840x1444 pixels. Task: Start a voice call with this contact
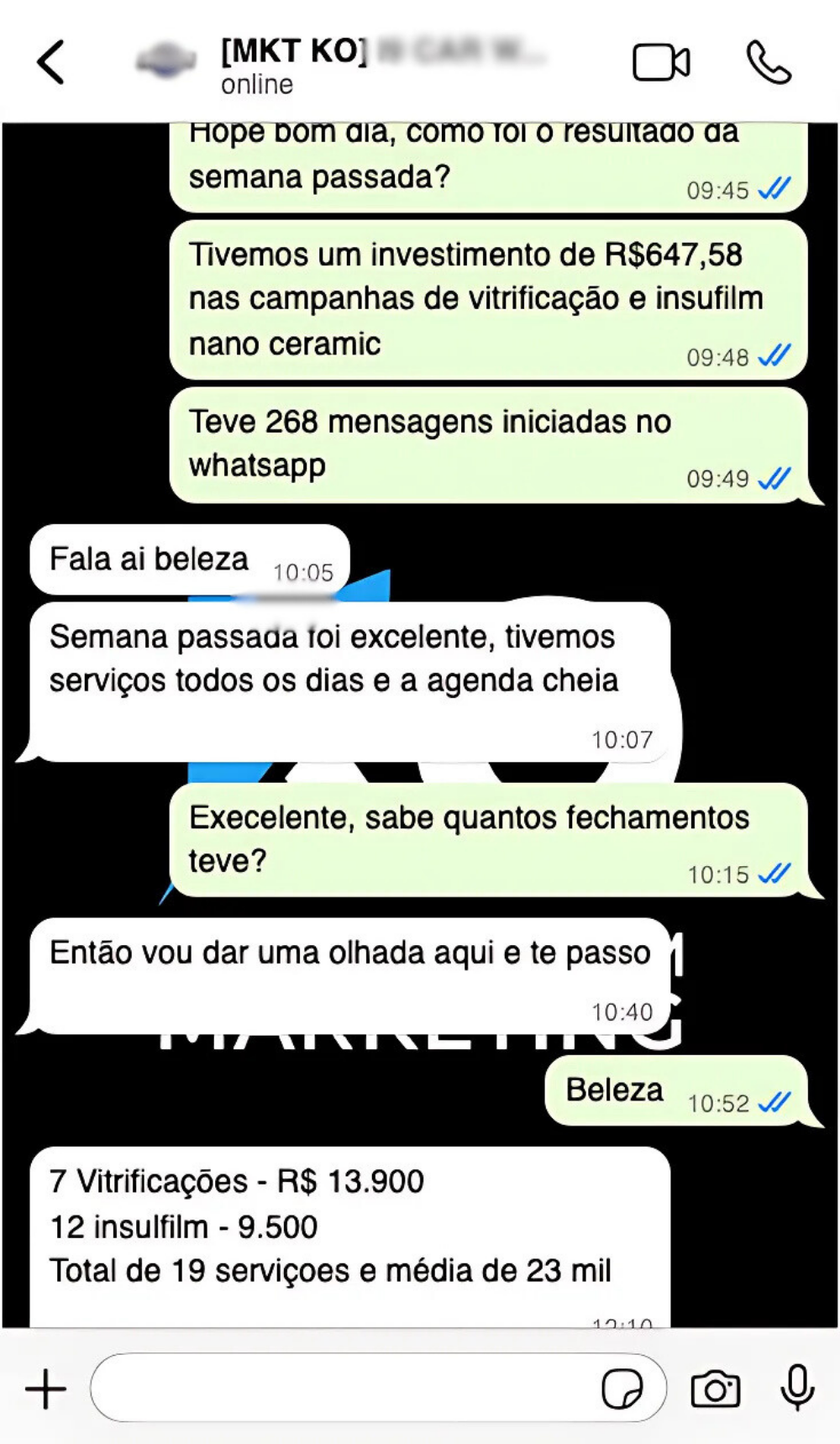768,62
